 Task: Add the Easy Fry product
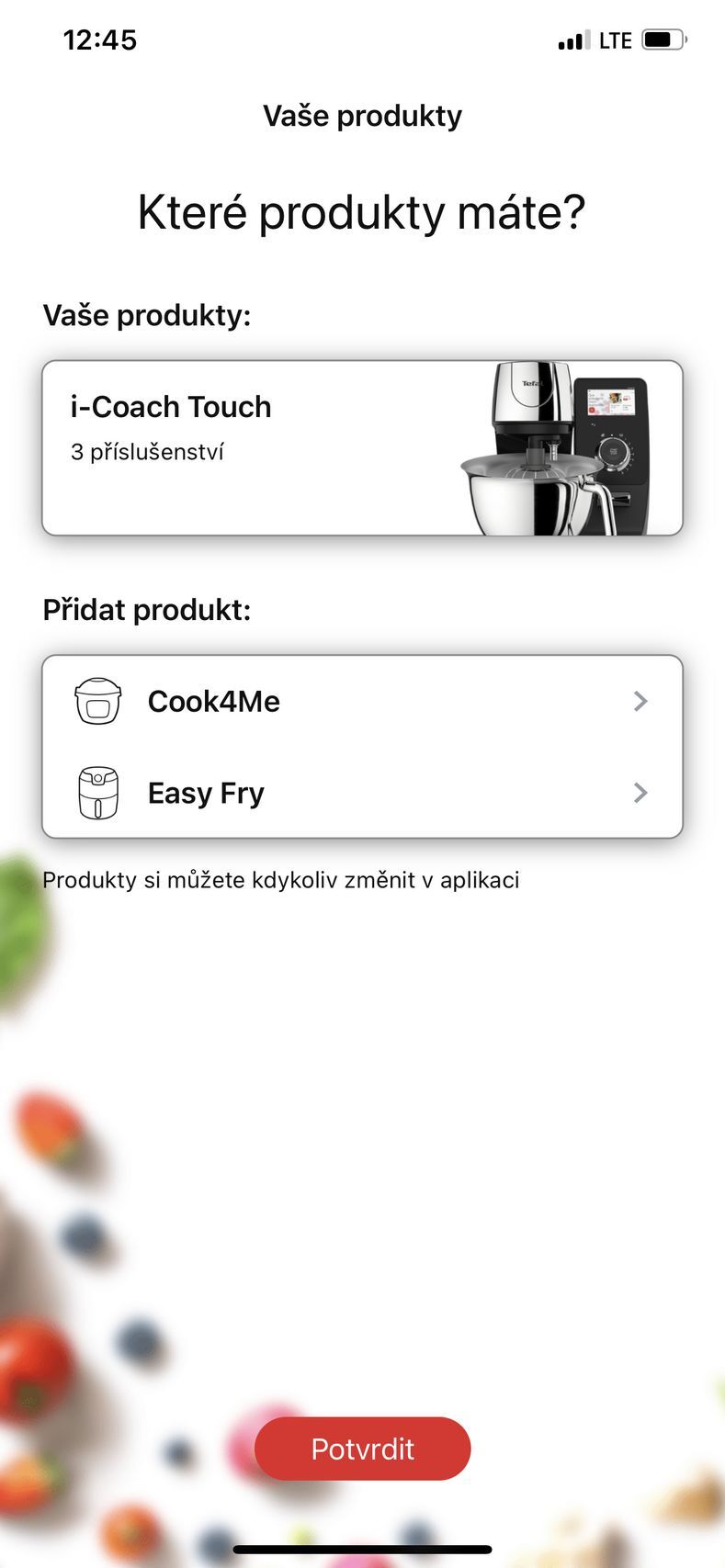click(362, 792)
